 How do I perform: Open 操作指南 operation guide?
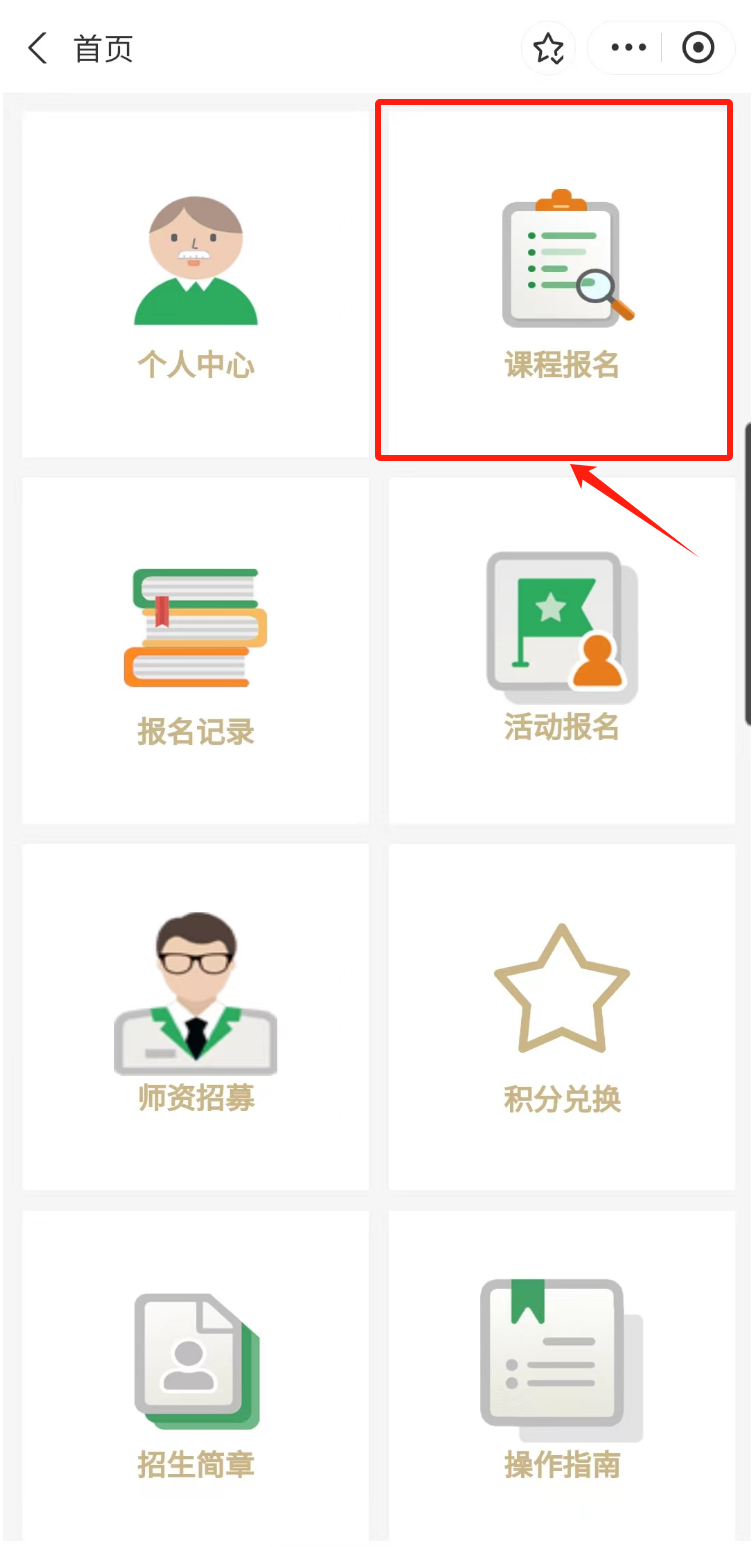tap(562, 1380)
